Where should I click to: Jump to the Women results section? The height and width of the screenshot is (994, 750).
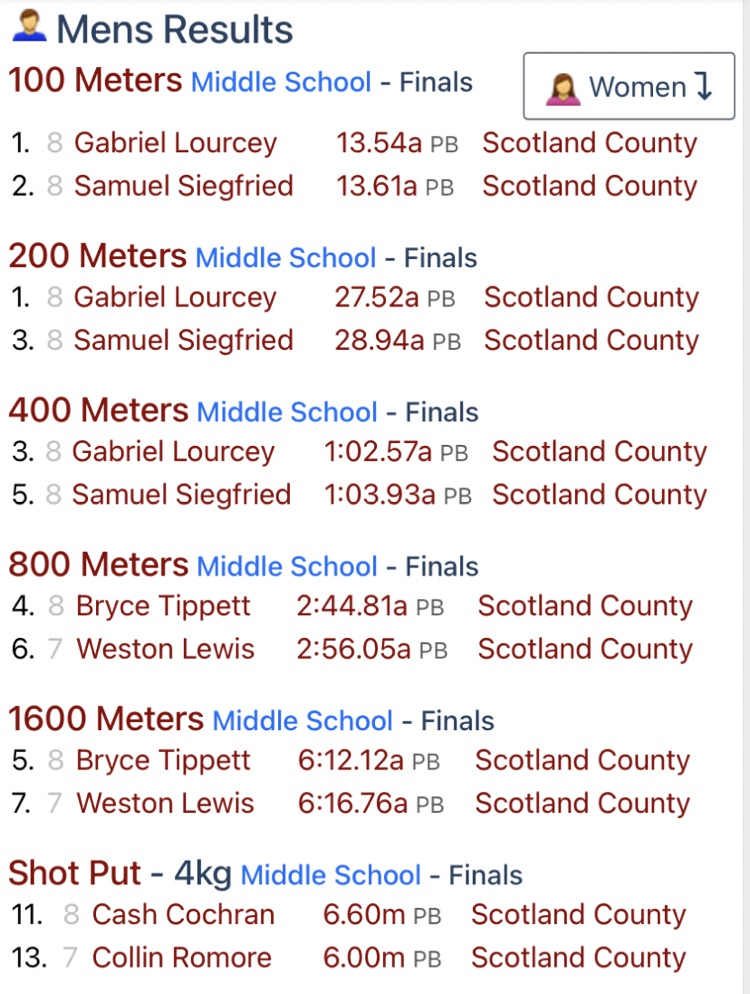[x=629, y=87]
